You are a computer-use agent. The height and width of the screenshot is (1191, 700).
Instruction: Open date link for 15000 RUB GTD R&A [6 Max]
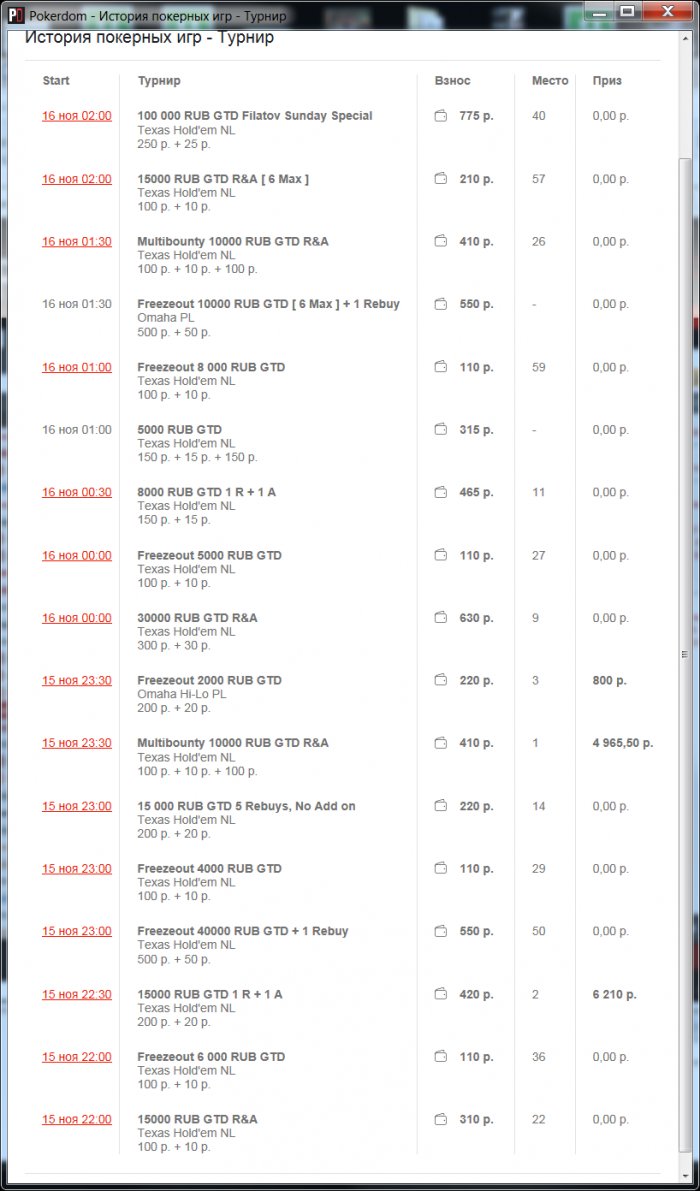(77, 179)
